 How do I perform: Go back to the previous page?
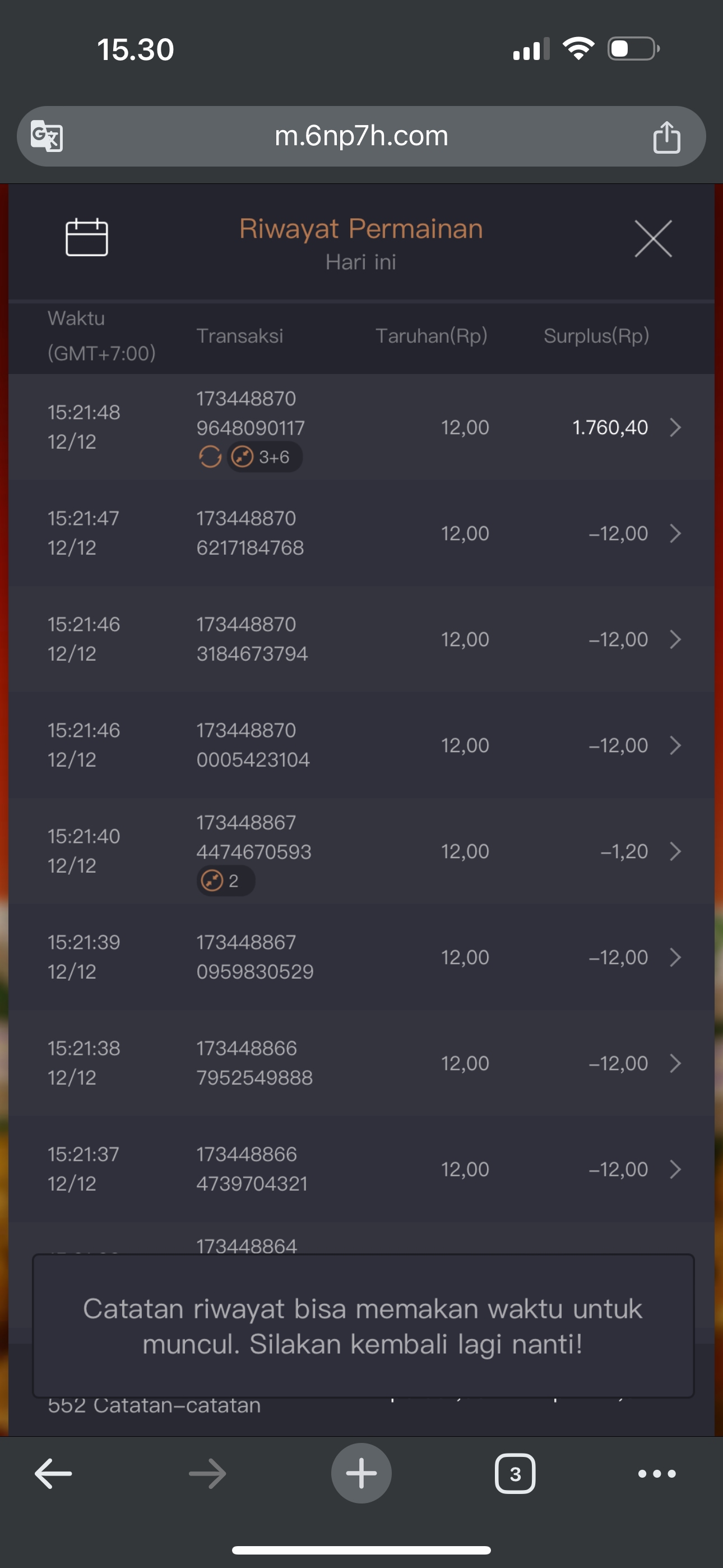[54, 1474]
